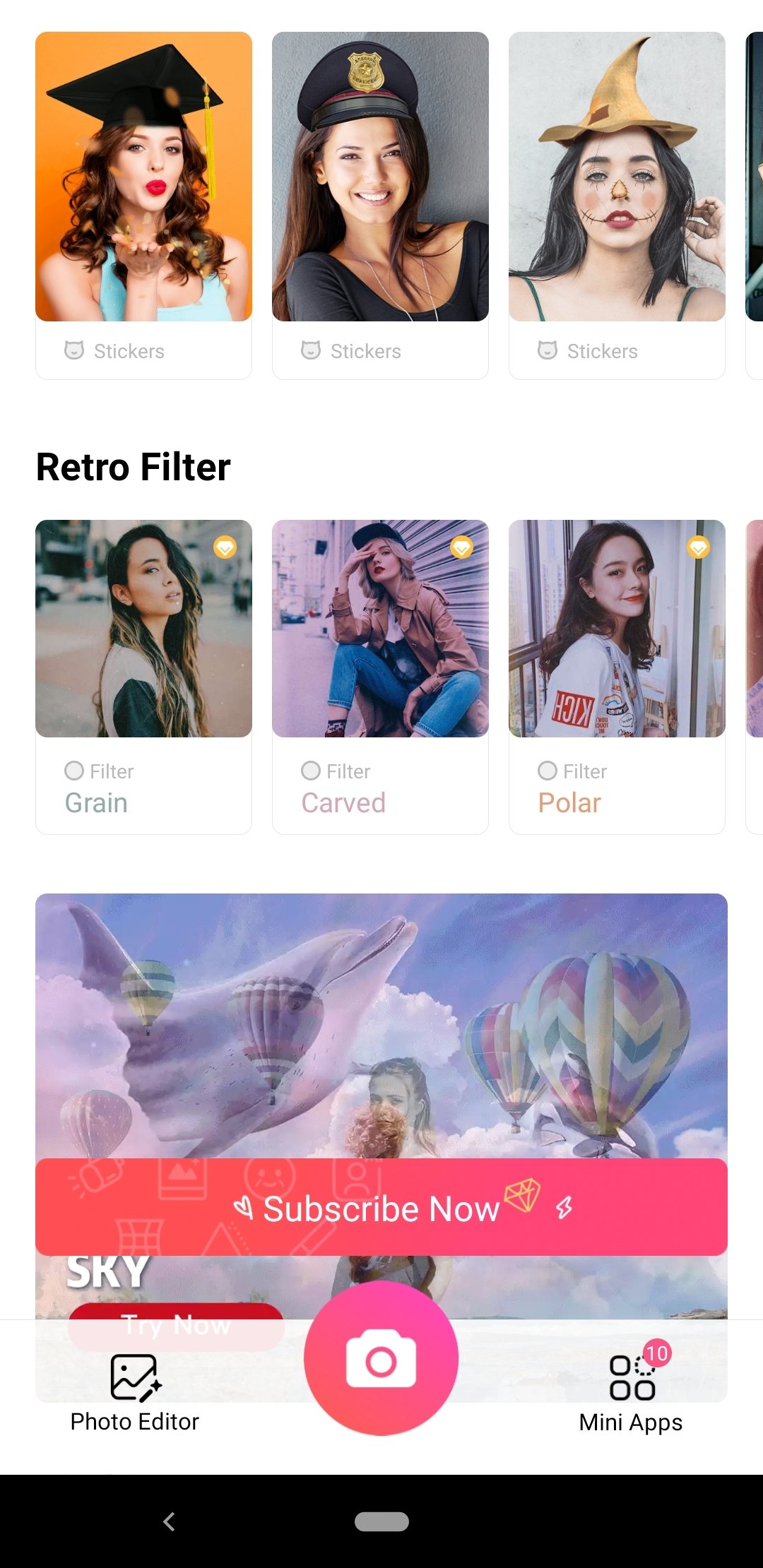Open the camera with the pink button
Image resolution: width=763 pixels, height=1568 pixels.
(x=381, y=1358)
